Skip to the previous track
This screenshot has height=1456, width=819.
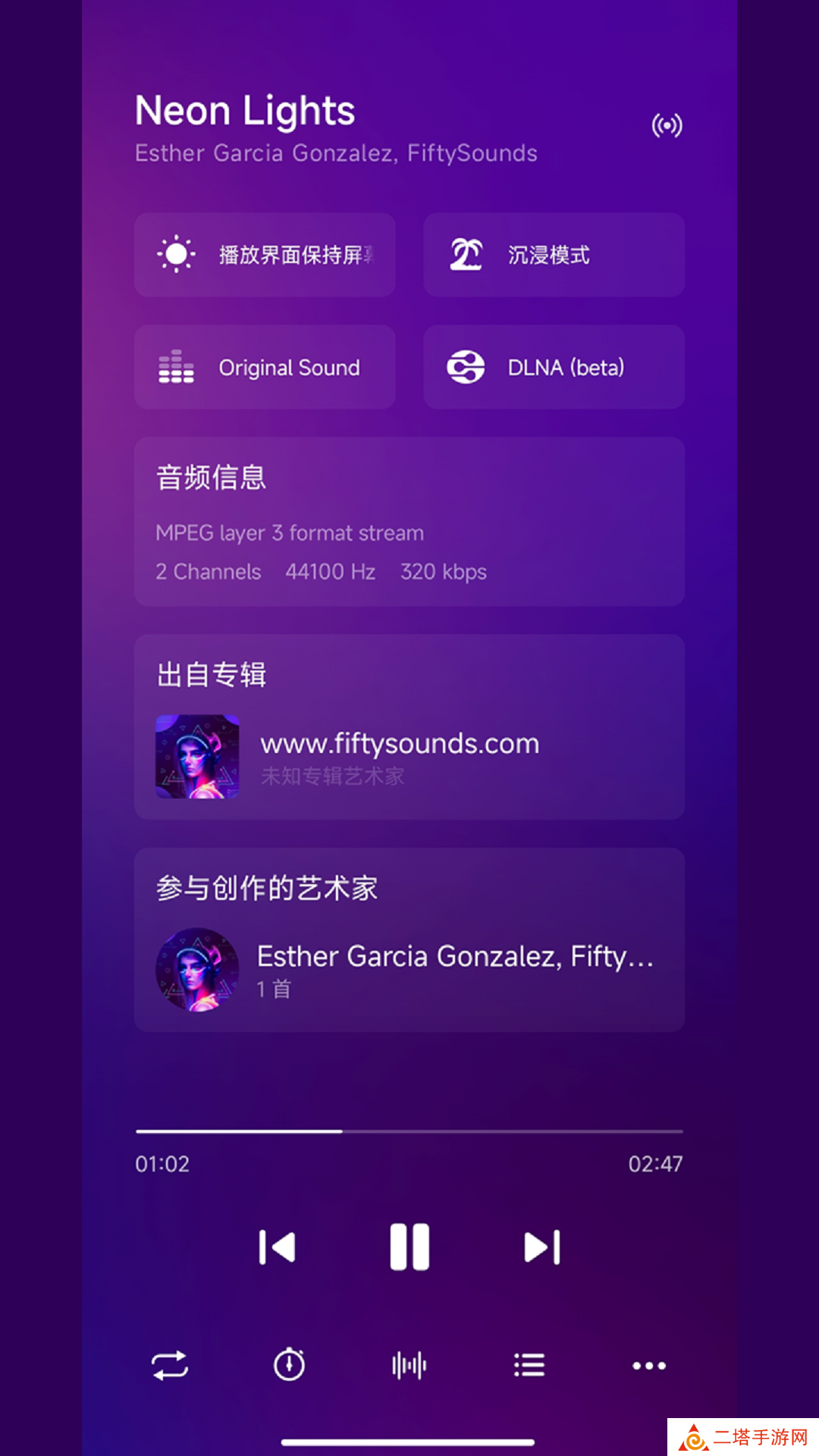pyautogui.click(x=277, y=1247)
